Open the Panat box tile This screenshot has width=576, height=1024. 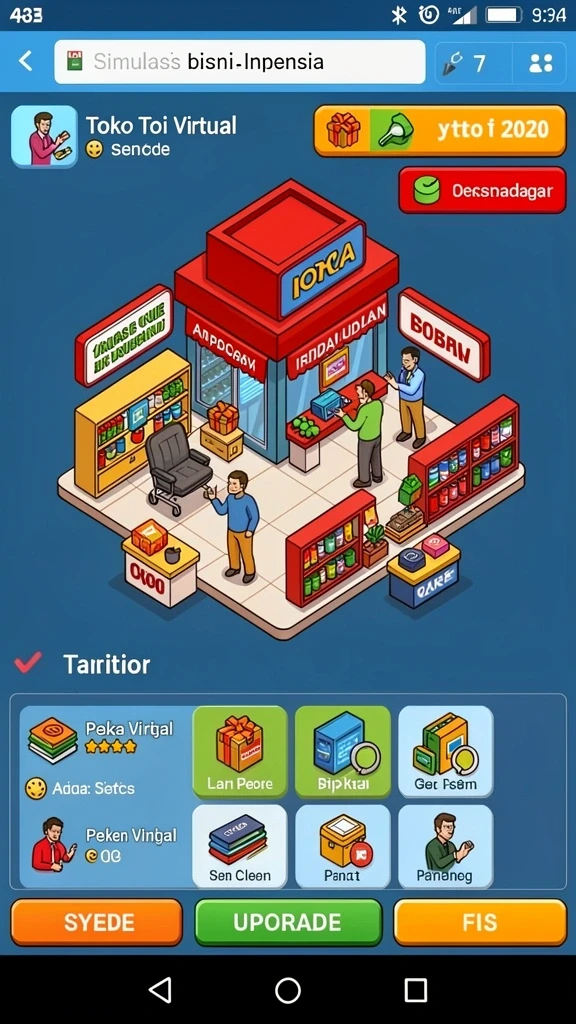click(342, 846)
